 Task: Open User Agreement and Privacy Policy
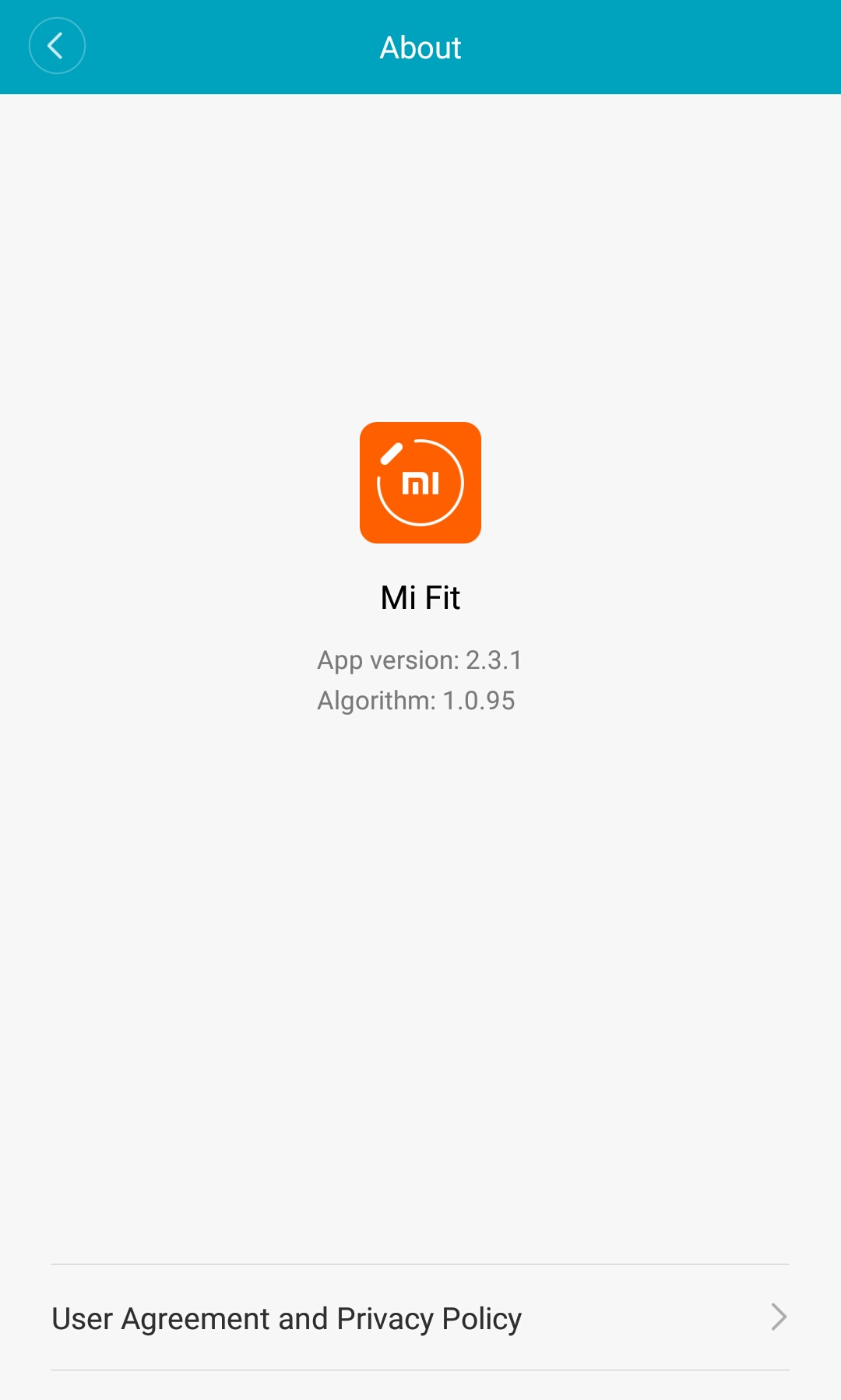pos(420,1317)
